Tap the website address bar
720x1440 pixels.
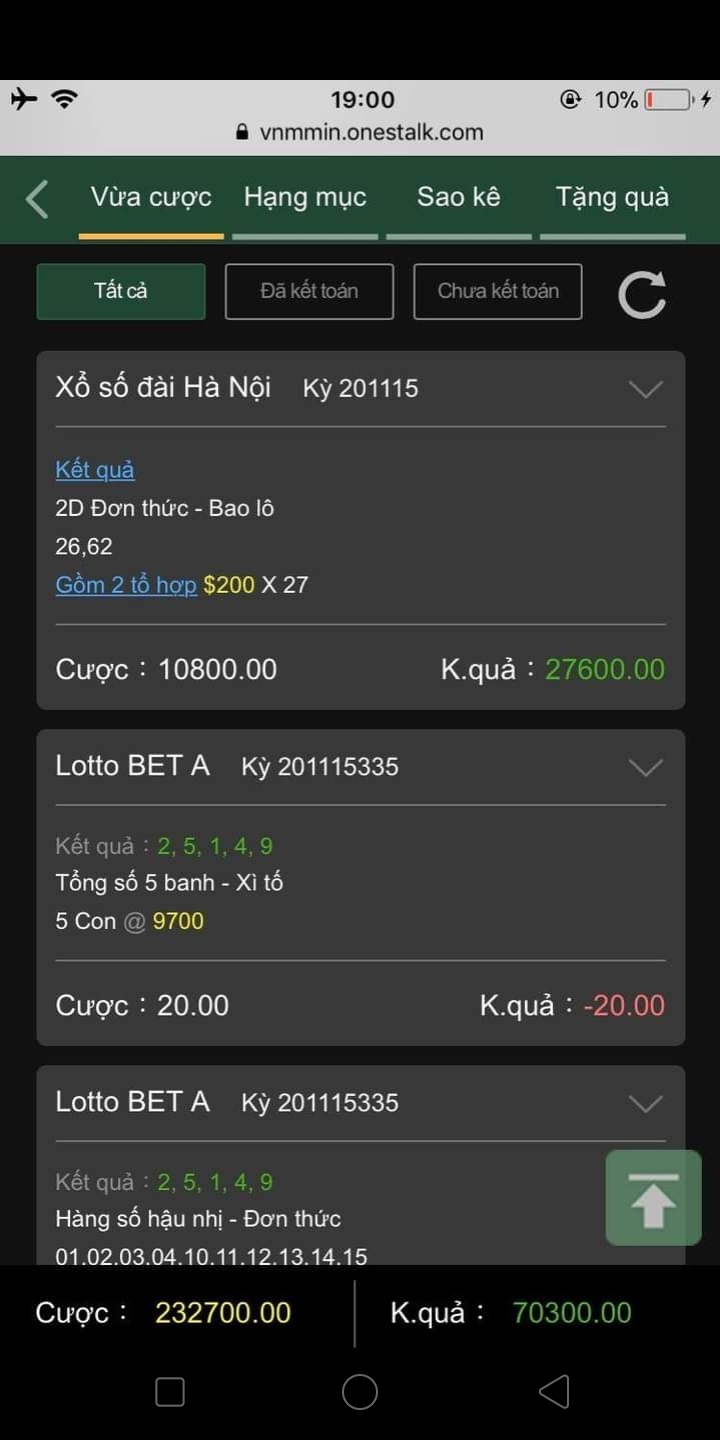point(360,132)
